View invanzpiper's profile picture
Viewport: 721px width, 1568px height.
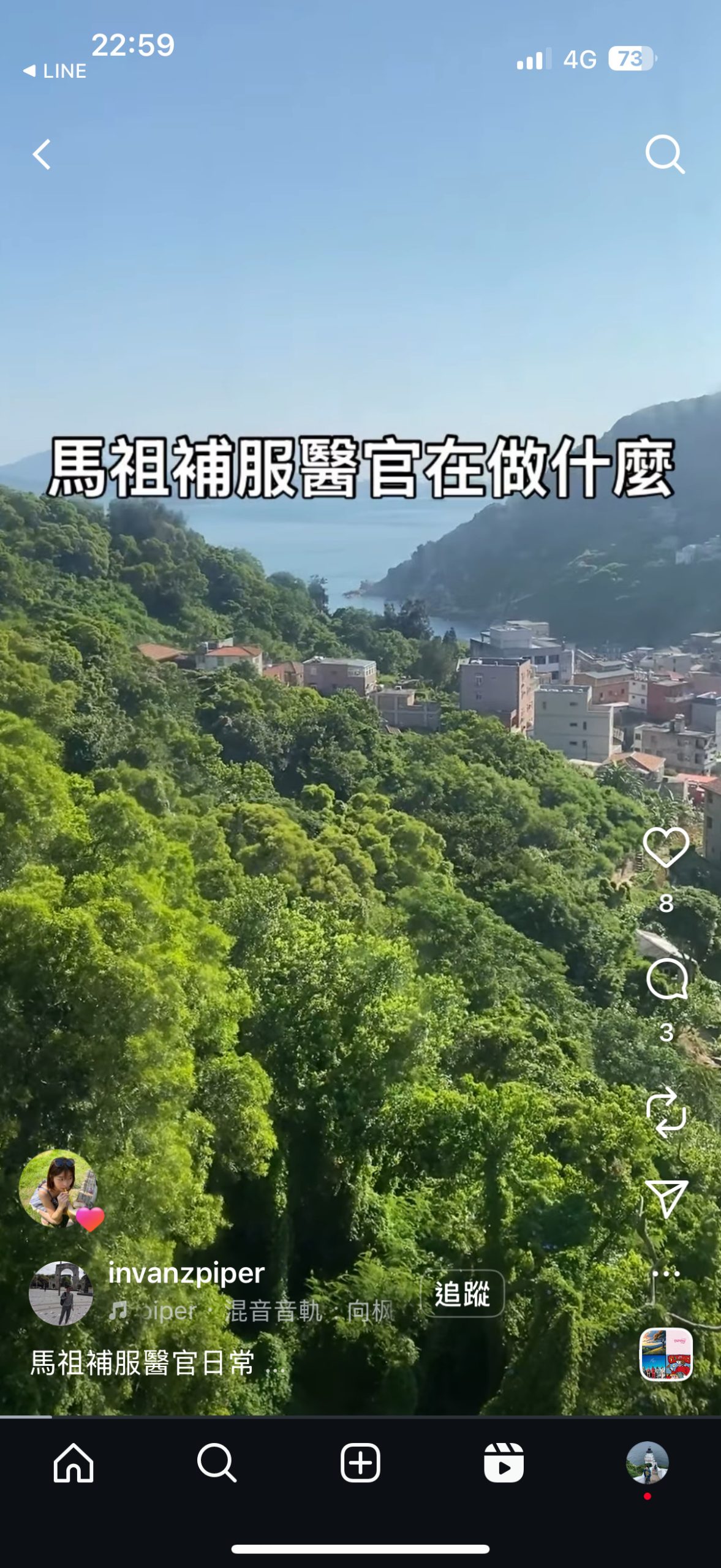pyautogui.click(x=61, y=1293)
